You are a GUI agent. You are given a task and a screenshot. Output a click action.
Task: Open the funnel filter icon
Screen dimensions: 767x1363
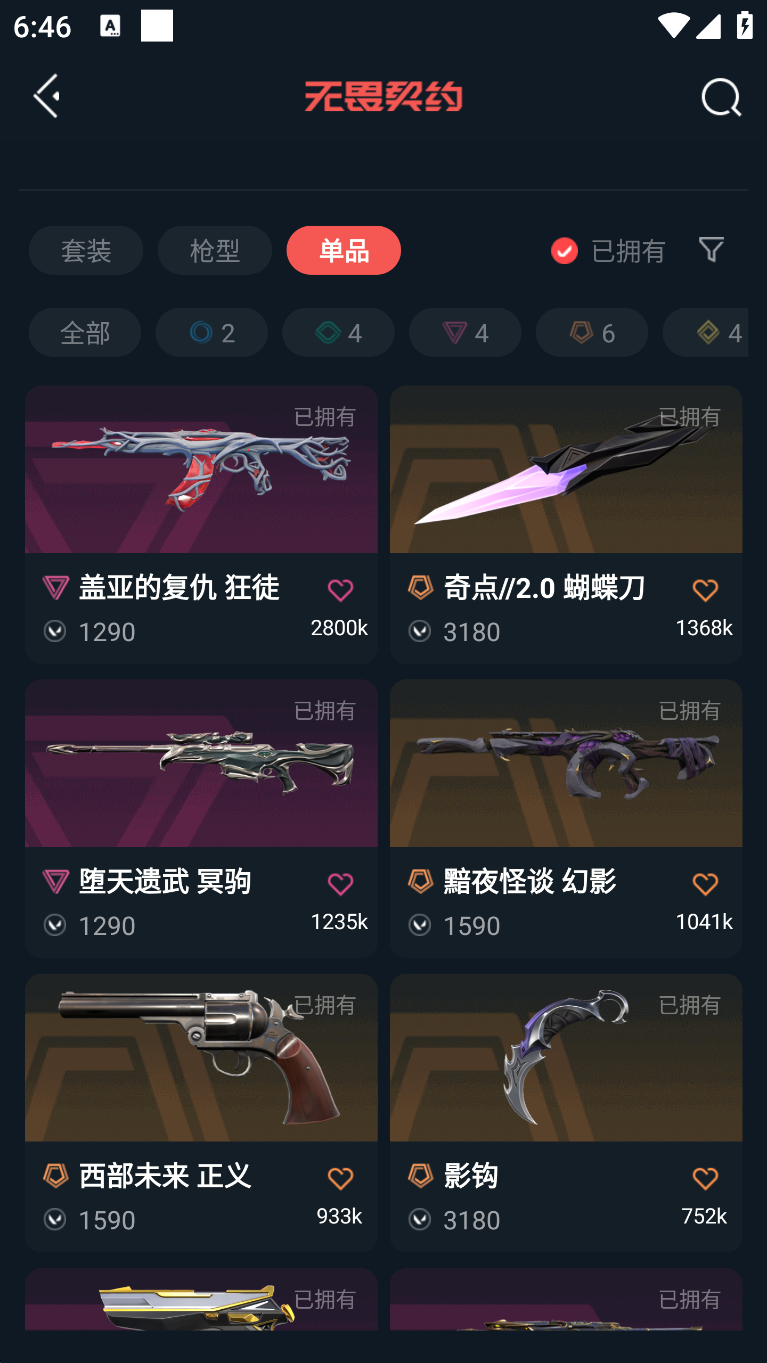(x=711, y=249)
